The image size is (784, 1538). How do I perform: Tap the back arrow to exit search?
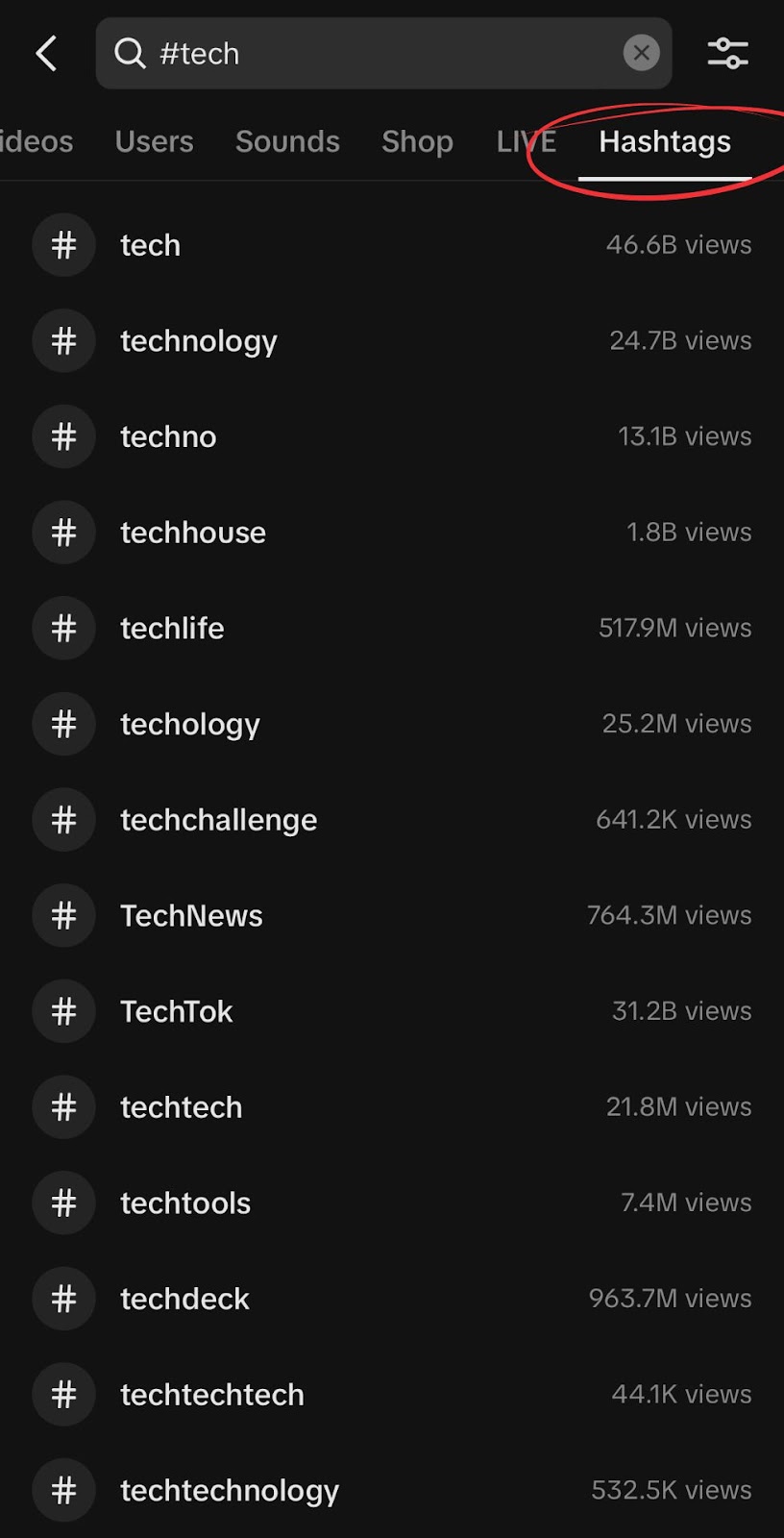coord(46,53)
